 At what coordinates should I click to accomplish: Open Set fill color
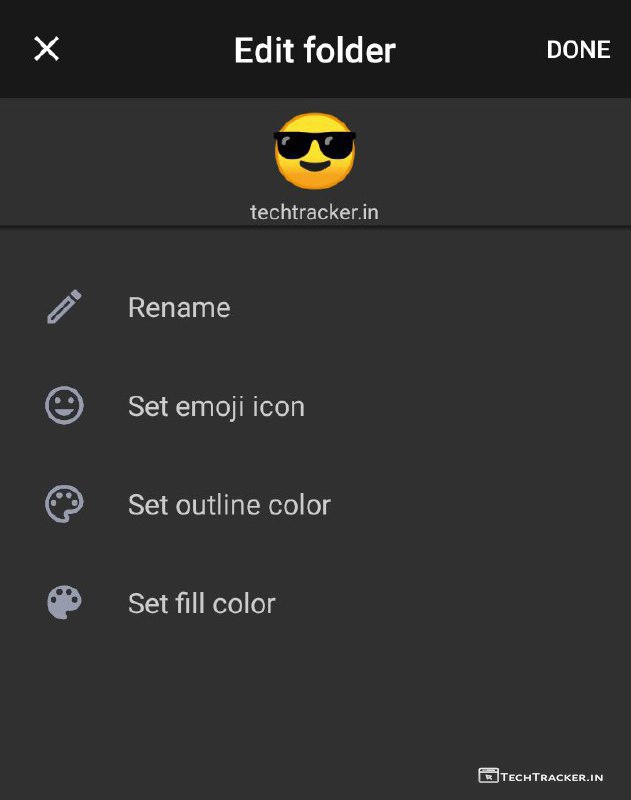click(201, 603)
